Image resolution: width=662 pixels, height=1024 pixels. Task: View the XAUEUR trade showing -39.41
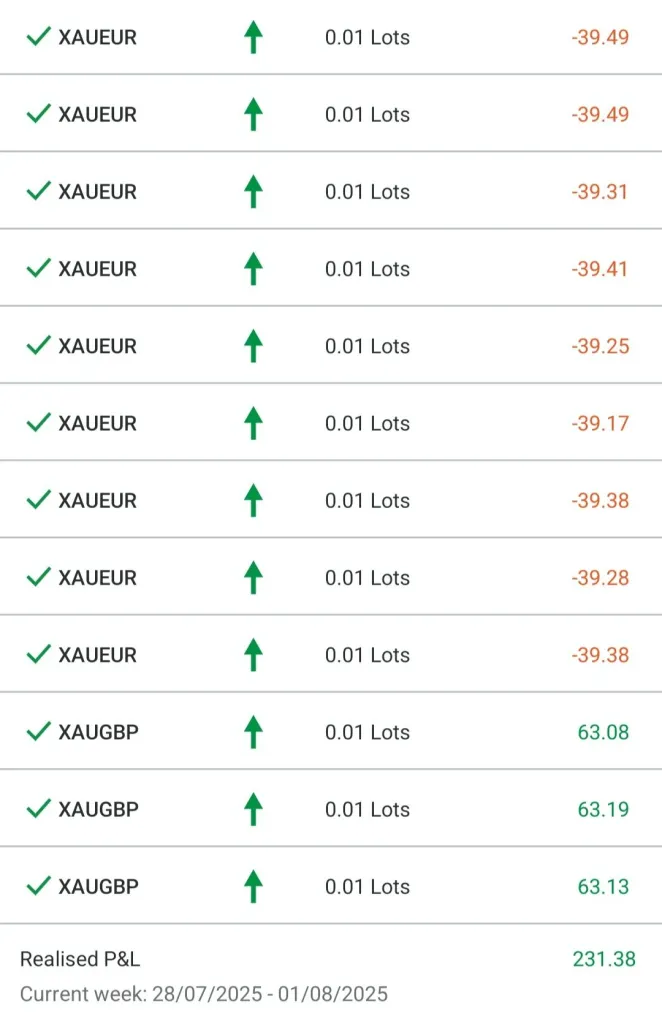click(x=330, y=268)
